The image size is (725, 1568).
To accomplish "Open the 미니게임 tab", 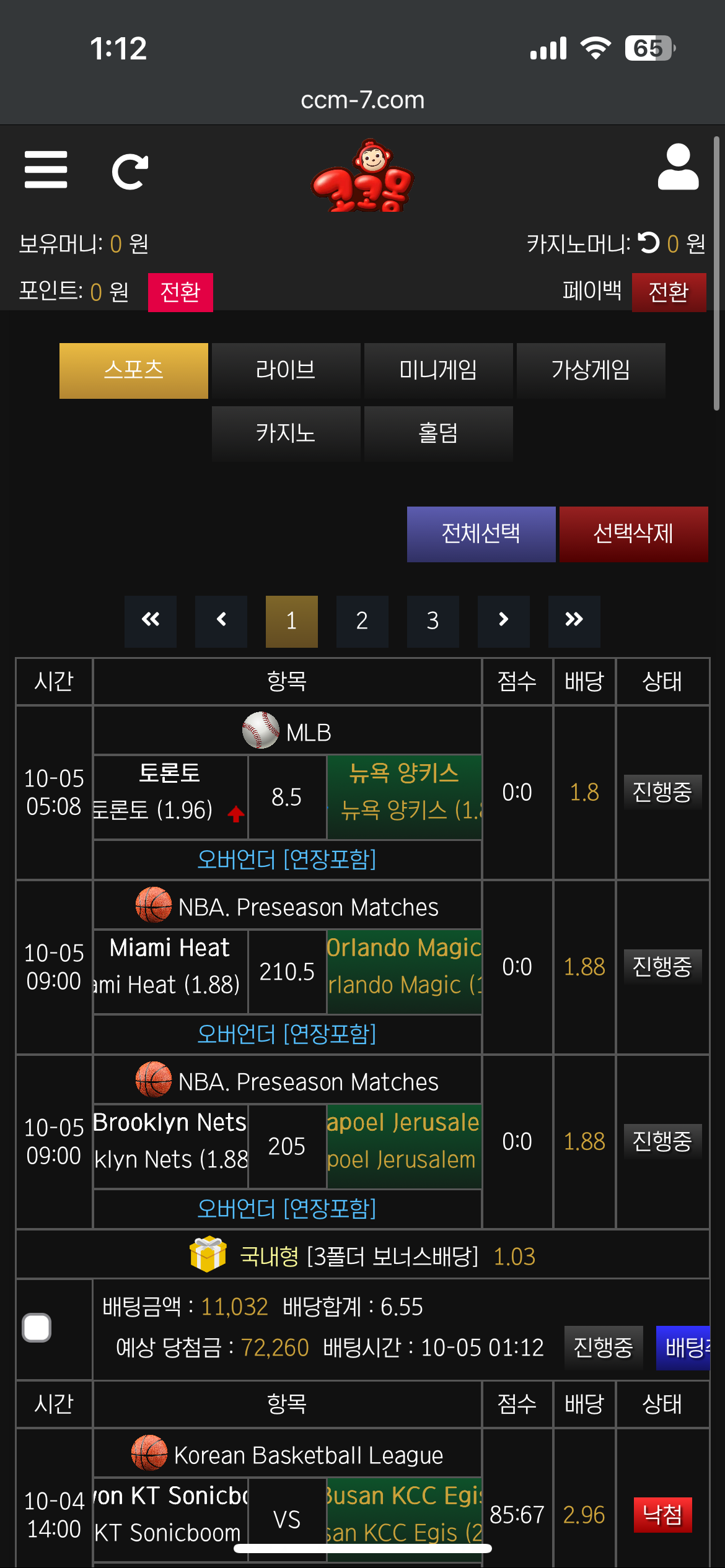I will [x=438, y=370].
